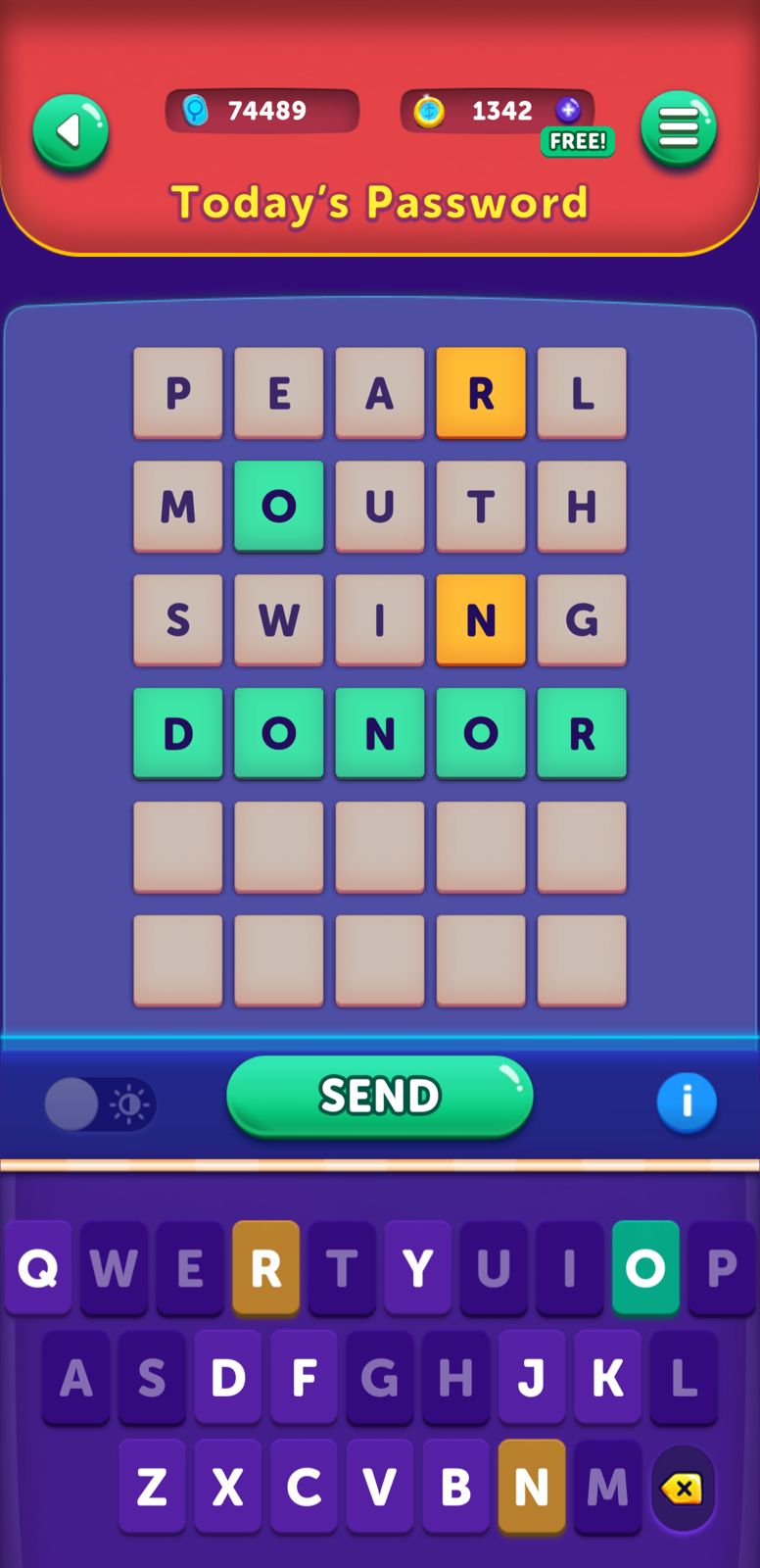Get free coins via the plus icon

point(568,110)
